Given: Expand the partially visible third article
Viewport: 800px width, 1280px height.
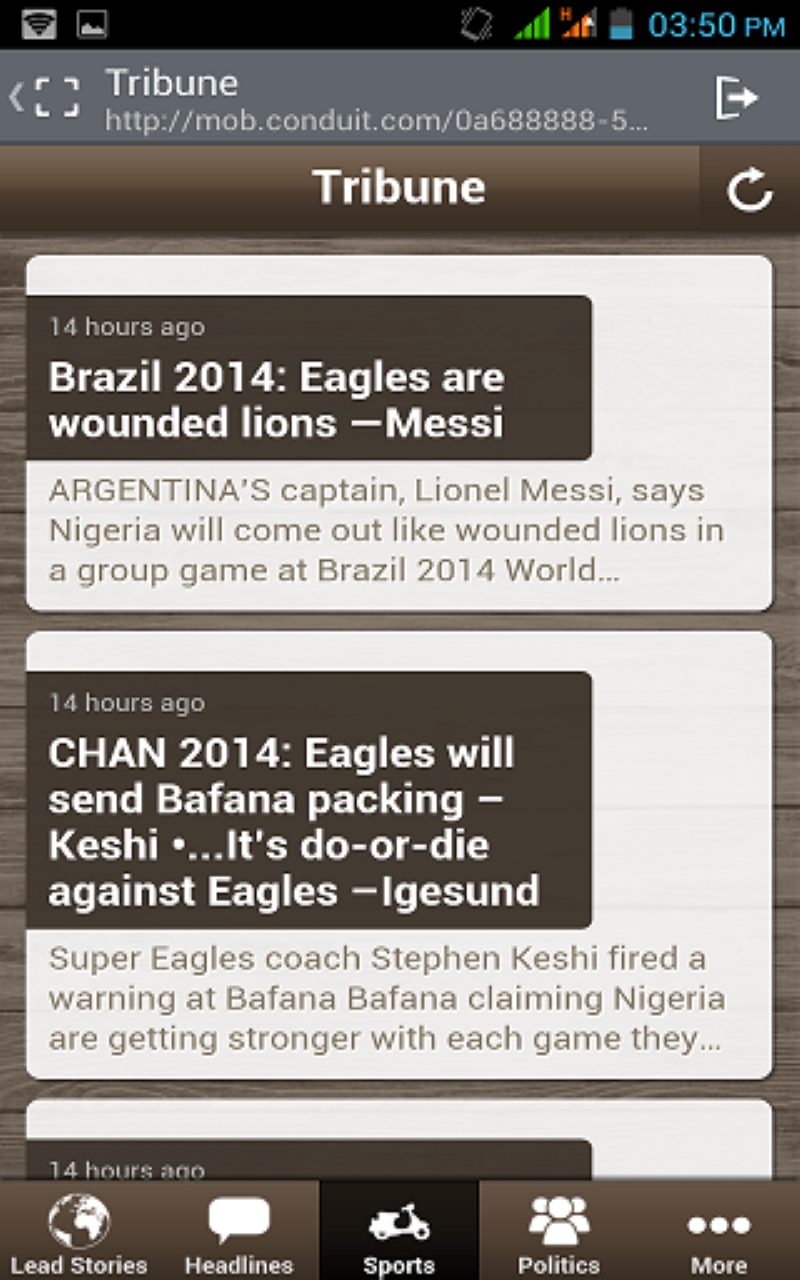Looking at the screenshot, I should [x=400, y=1150].
